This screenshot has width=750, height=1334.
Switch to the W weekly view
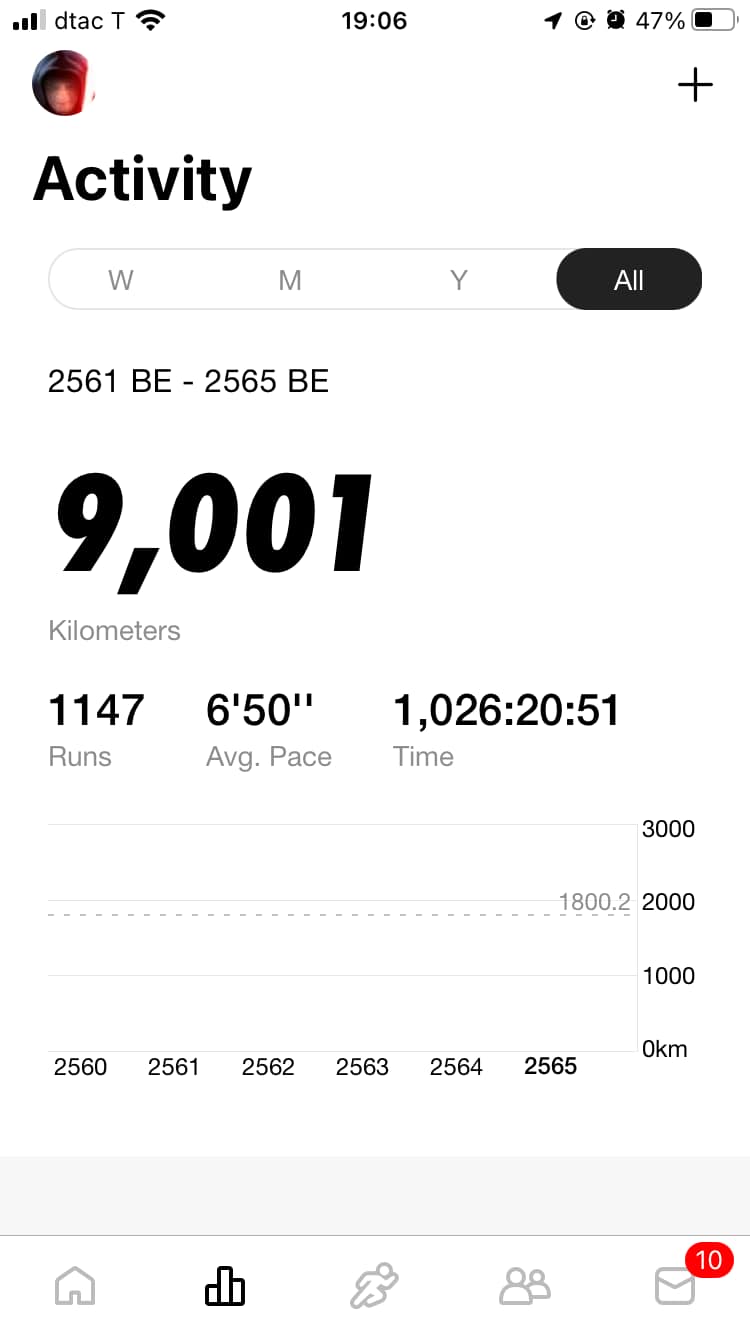click(121, 280)
